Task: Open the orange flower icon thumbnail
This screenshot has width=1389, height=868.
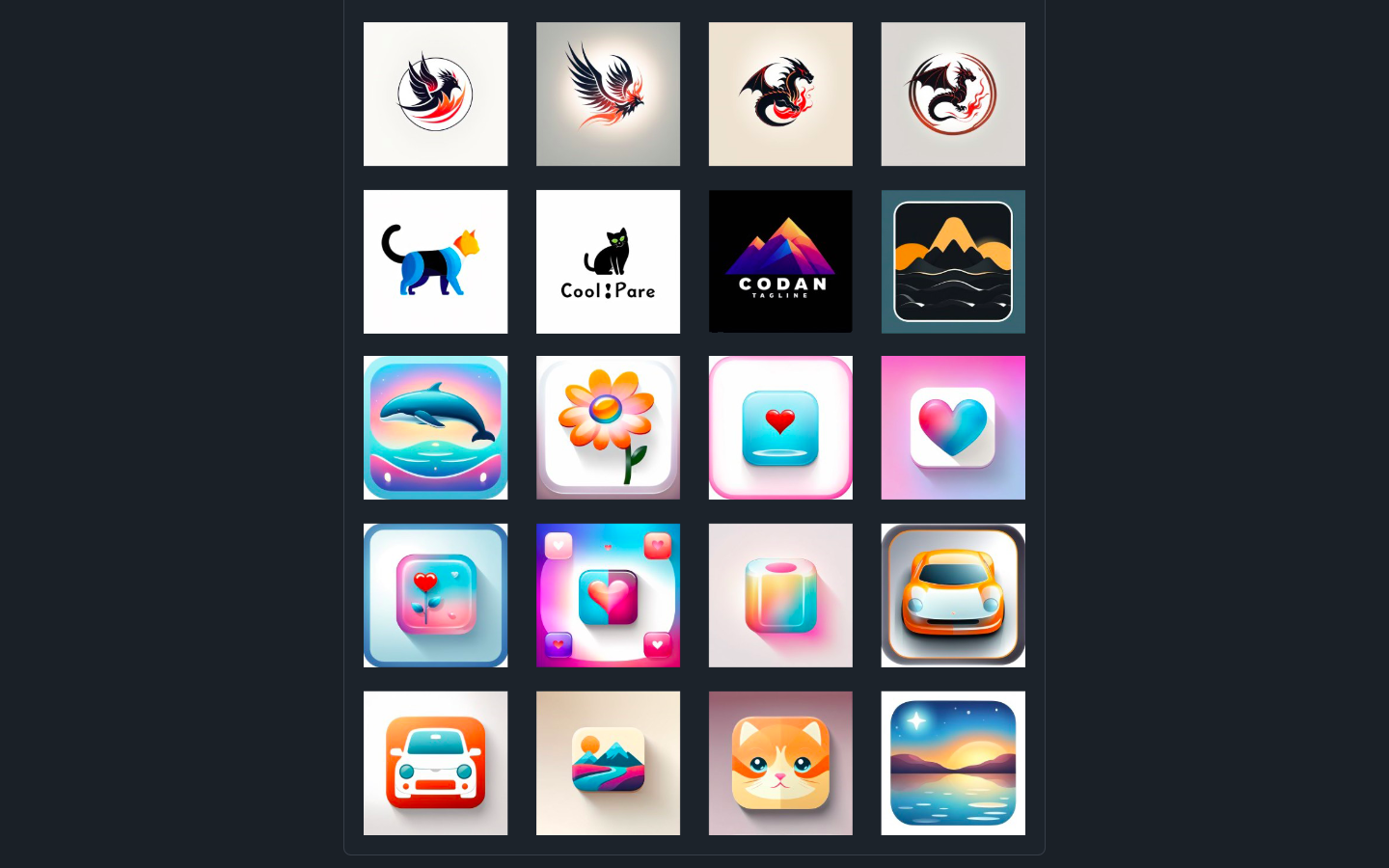Action: [x=608, y=428]
